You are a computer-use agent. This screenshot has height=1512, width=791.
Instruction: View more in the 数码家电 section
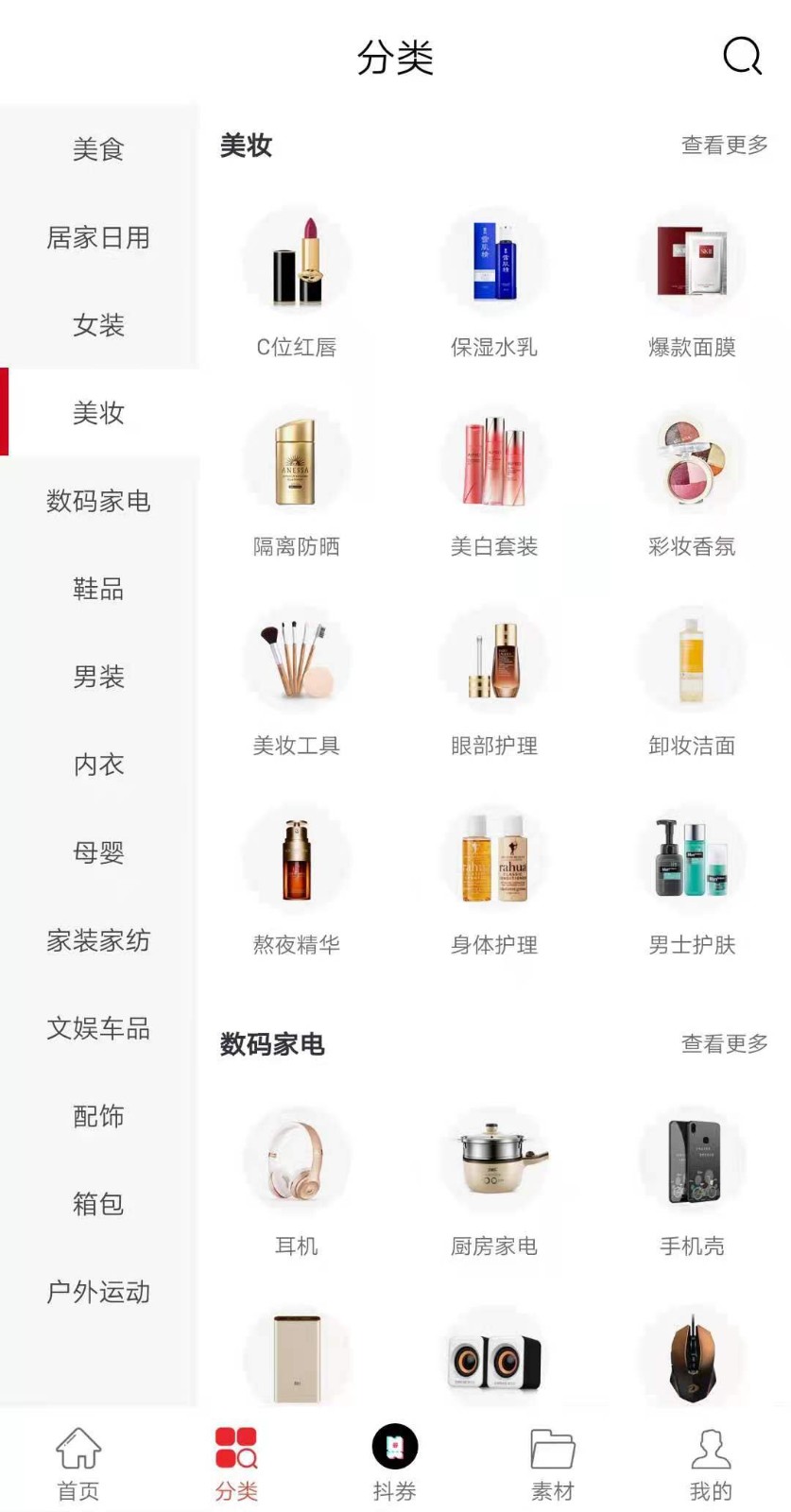[x=724, y=1044]
